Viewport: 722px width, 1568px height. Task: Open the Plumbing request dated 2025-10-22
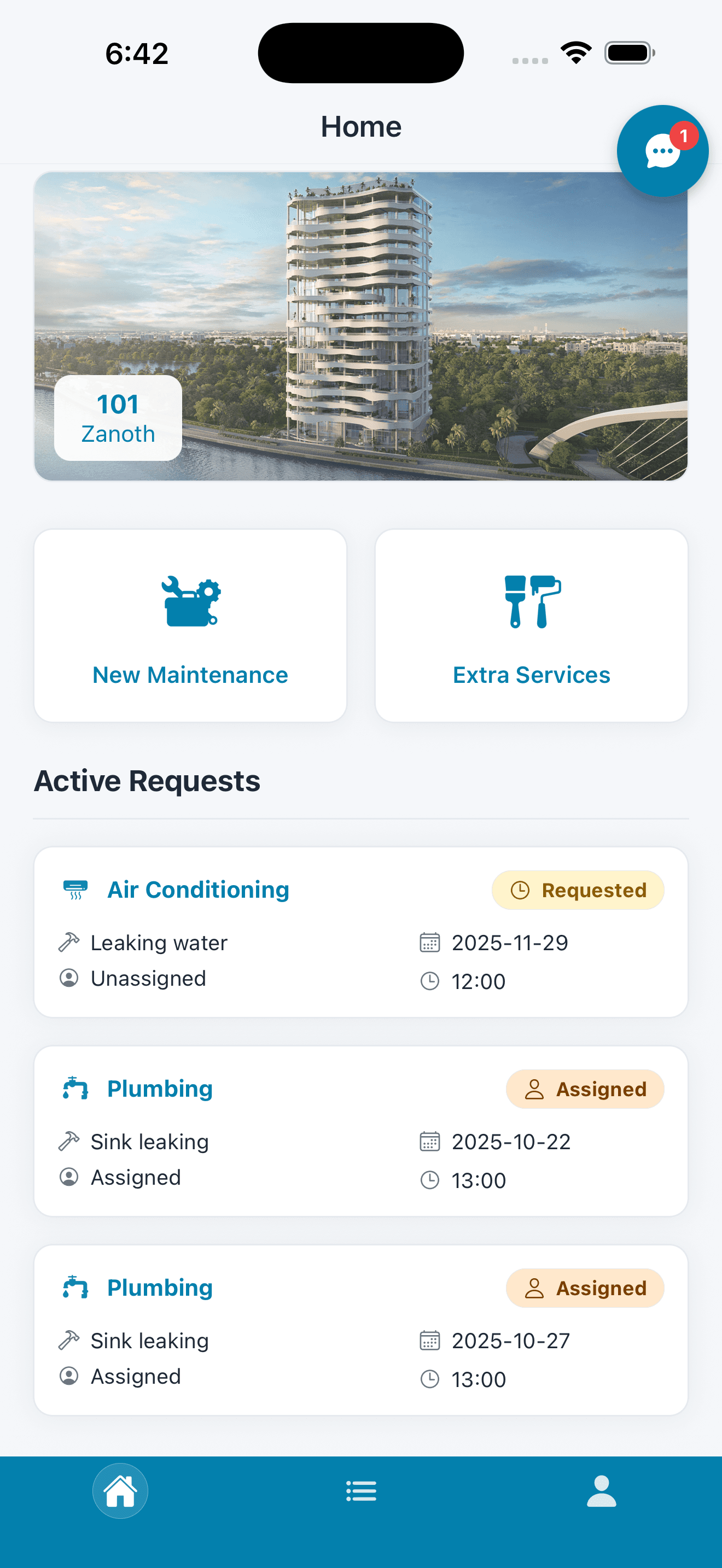pos(360,1130)
